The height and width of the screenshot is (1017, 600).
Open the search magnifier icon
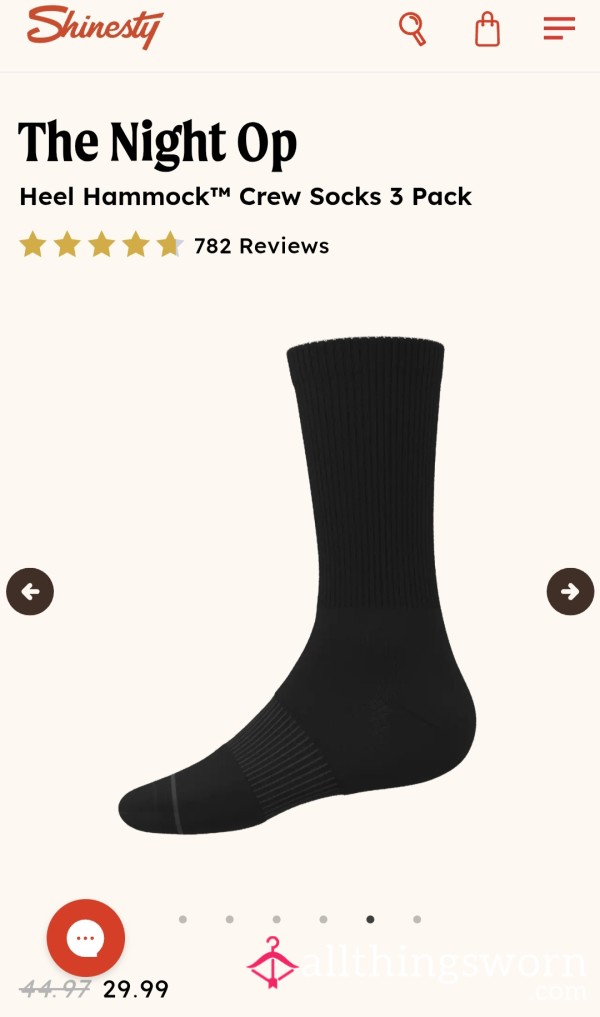coord(413,29)
